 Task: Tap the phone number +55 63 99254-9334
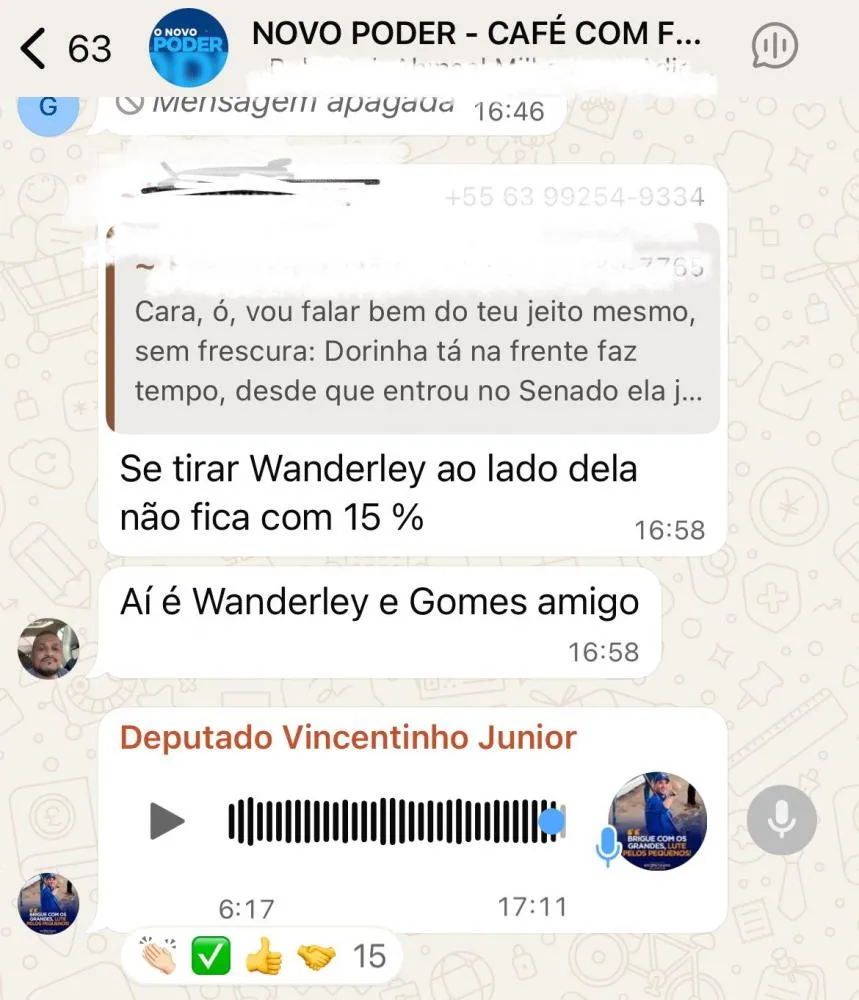tap(574, 197)
